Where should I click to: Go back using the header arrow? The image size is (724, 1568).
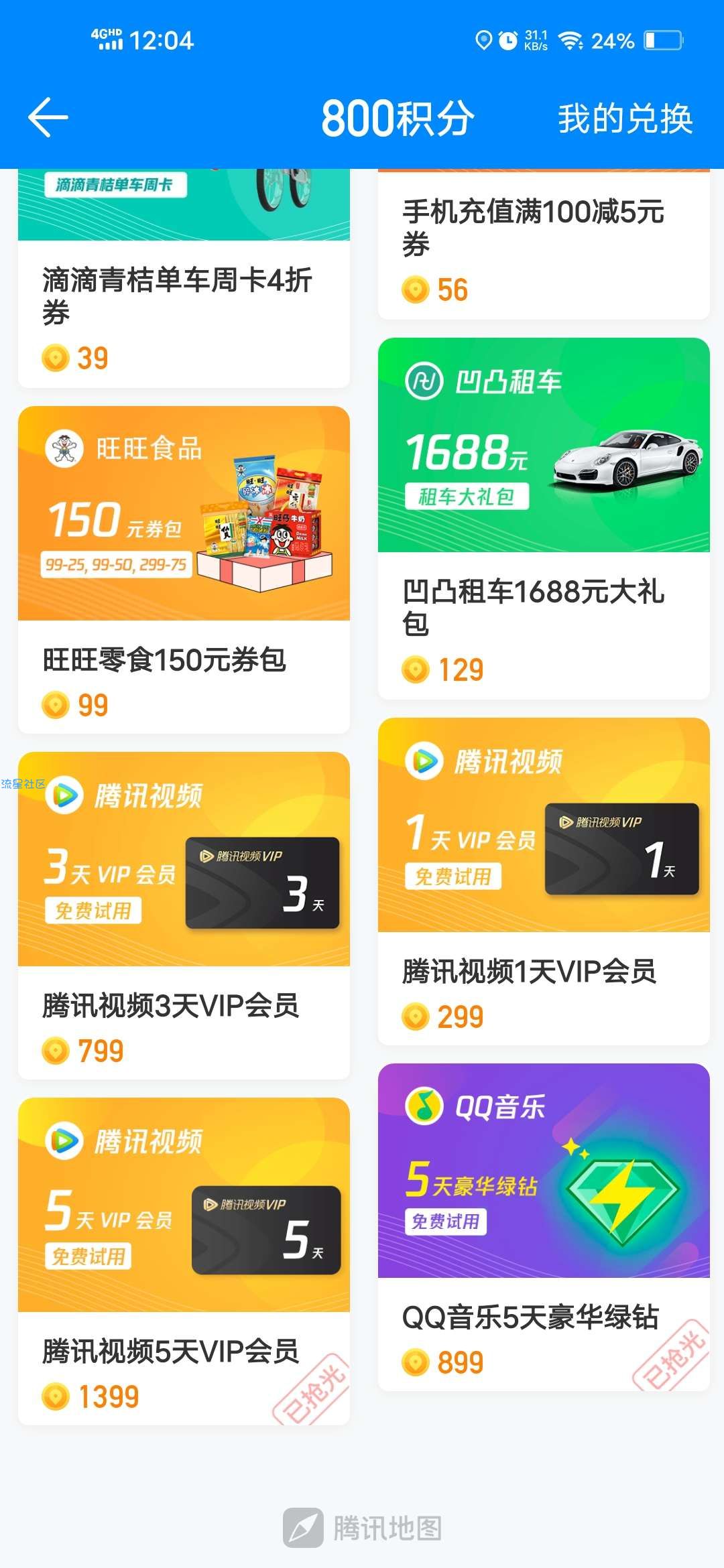pyautogui.click(x=48, y=118)
